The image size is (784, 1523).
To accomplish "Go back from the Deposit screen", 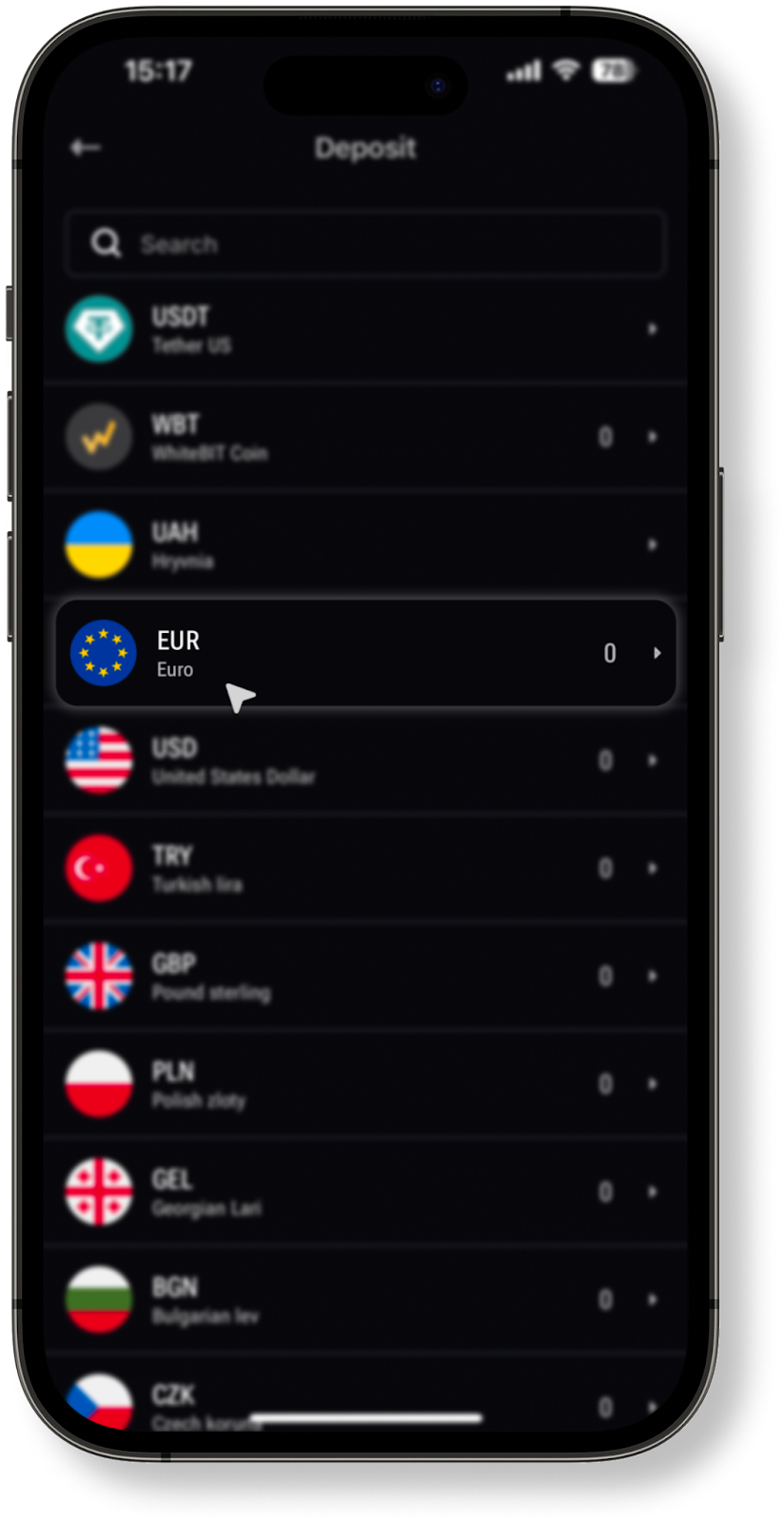I will (86, 148).
